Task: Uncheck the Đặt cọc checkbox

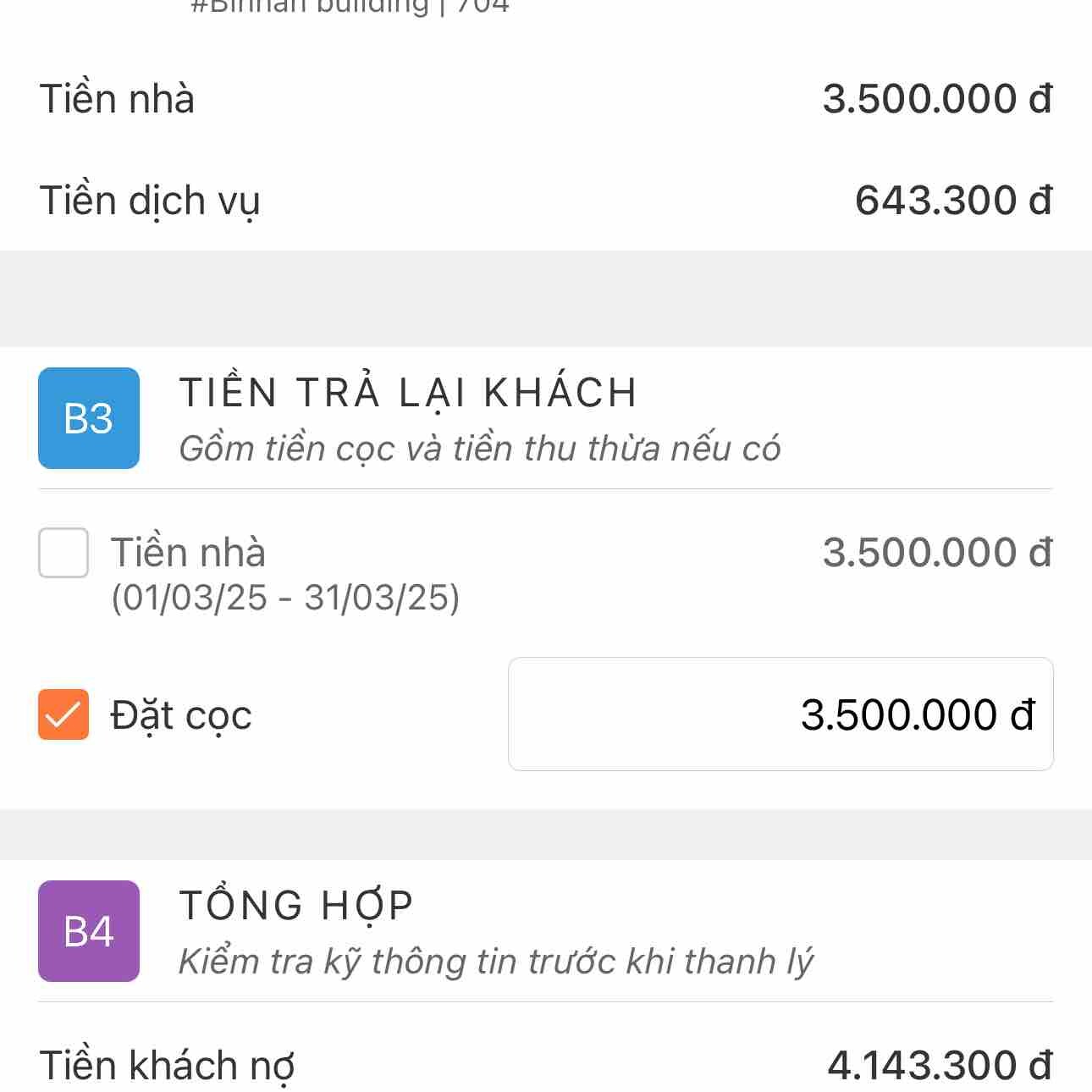Action: tap(63, 714)
